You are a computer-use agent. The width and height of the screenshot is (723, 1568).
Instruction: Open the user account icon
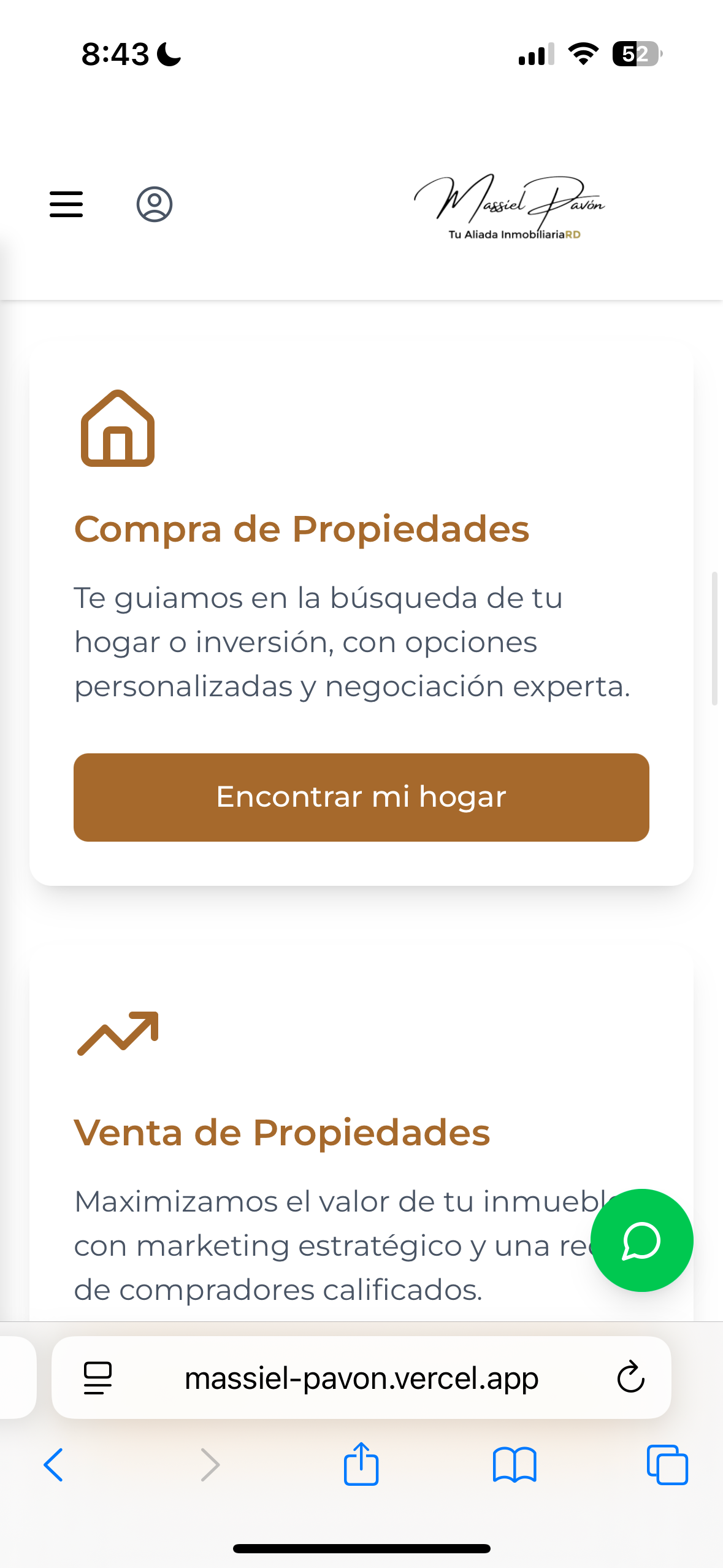[x=154, y=204]
